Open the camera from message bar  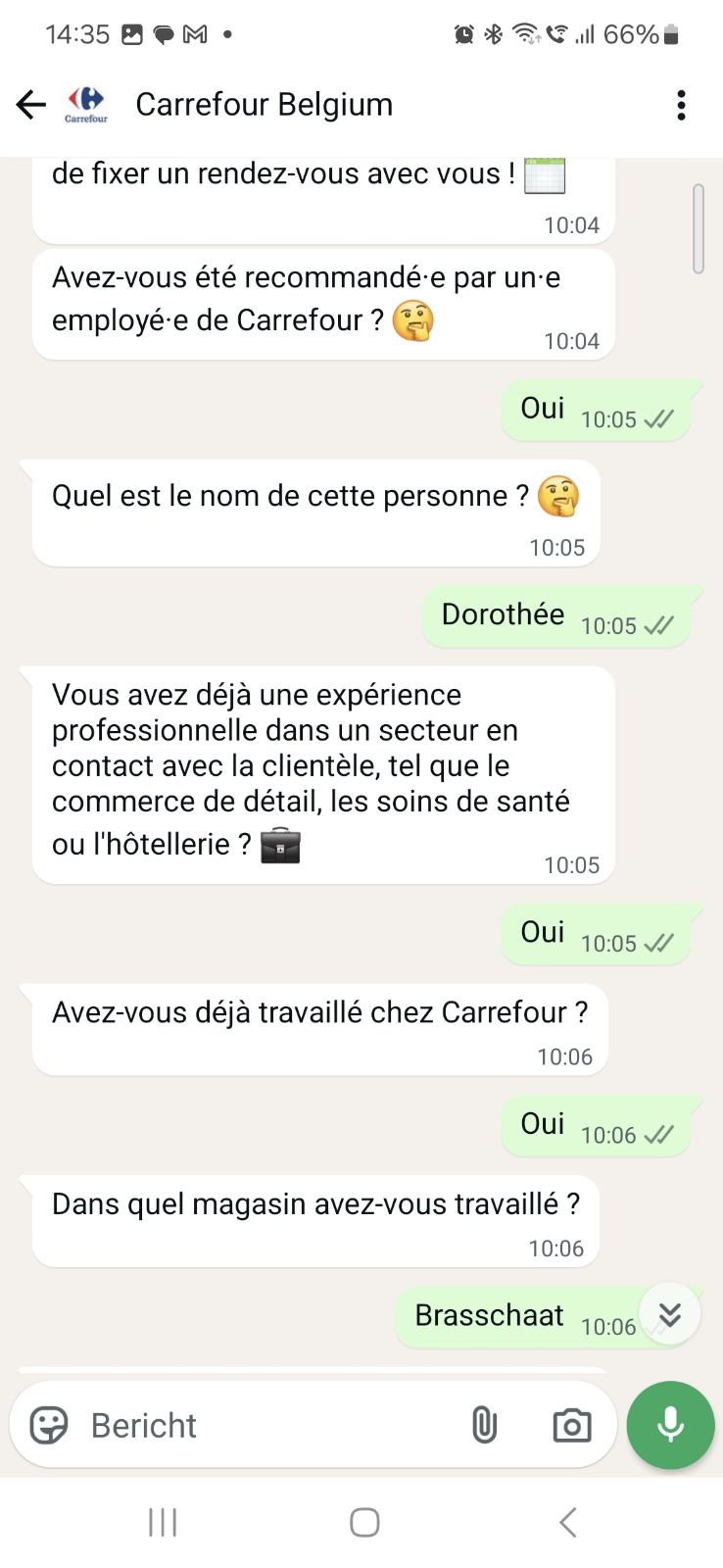point(572,1425)
